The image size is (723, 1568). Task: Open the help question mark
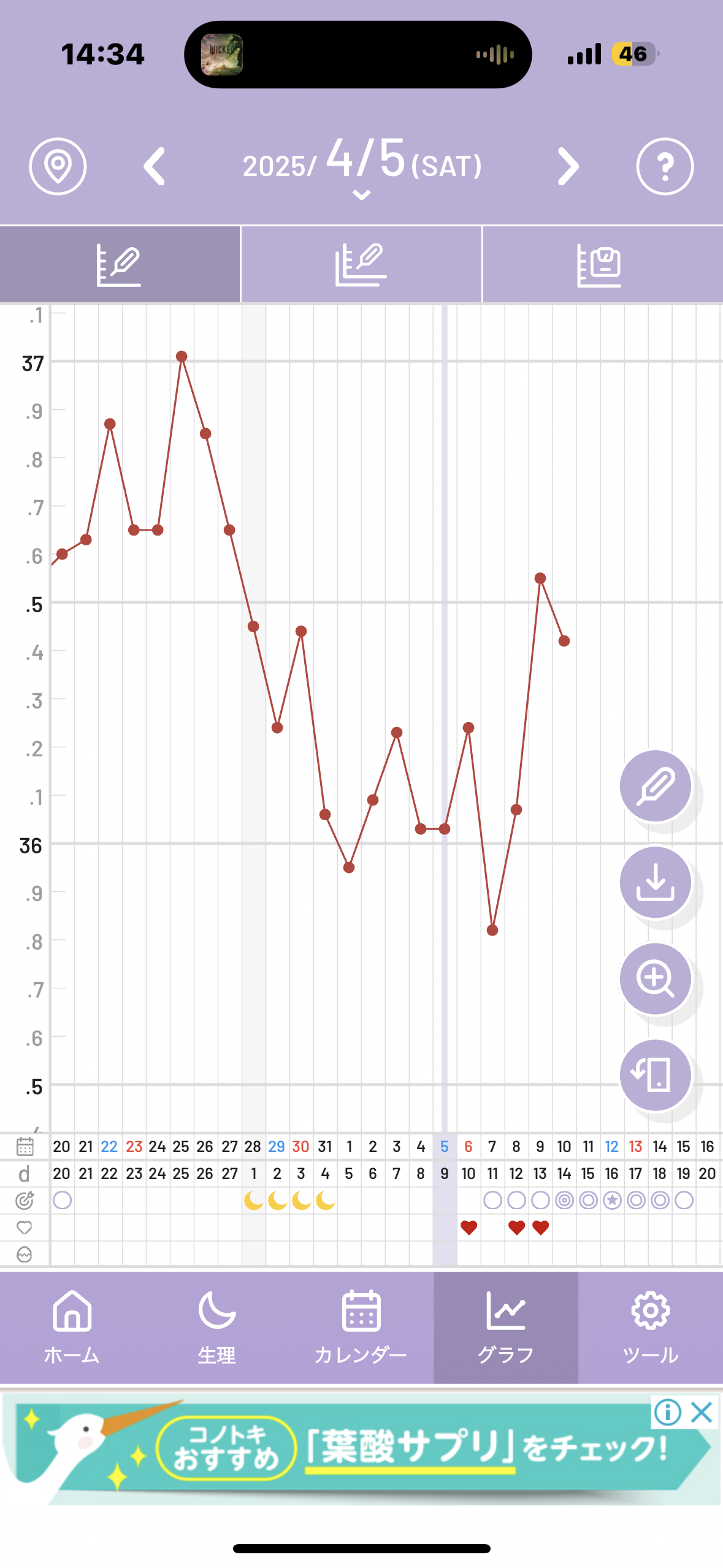point(665,166)
